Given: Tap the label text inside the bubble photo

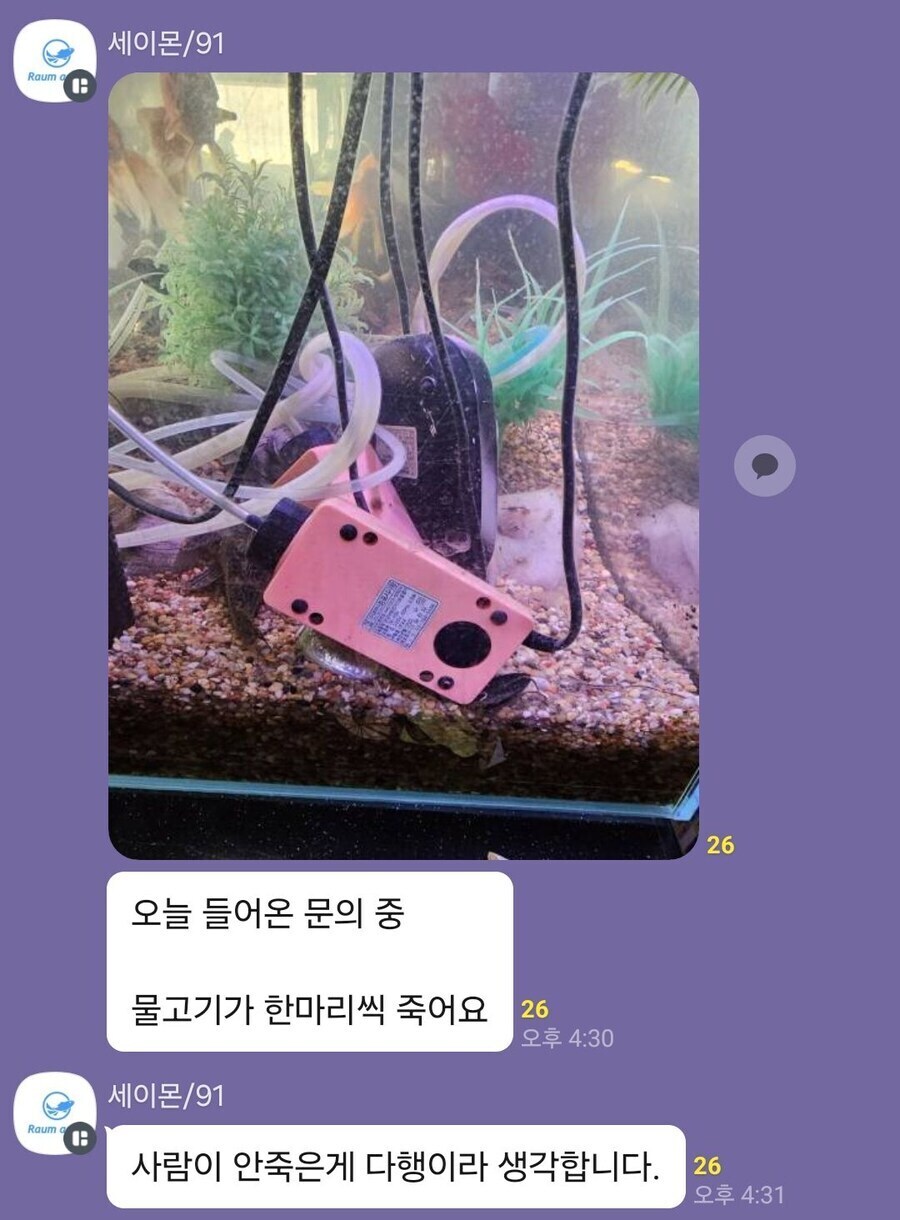Looking at the screenshot, I should point(398,613).
